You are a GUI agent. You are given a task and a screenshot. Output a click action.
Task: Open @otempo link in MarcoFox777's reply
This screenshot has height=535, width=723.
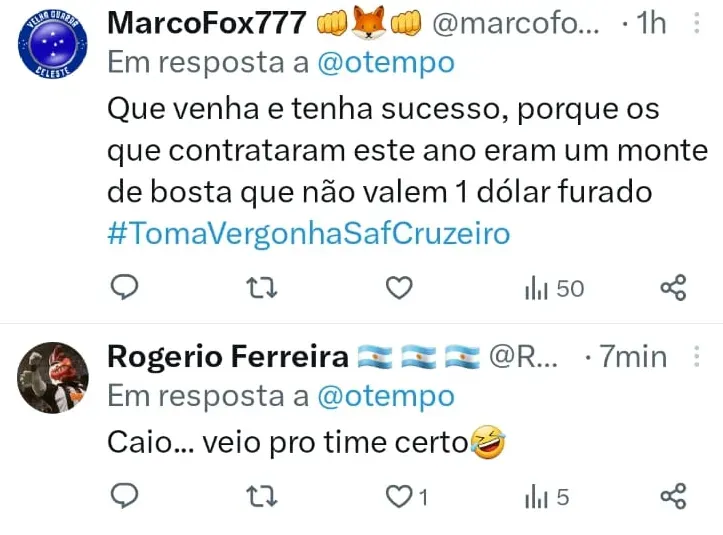[386, 63]
